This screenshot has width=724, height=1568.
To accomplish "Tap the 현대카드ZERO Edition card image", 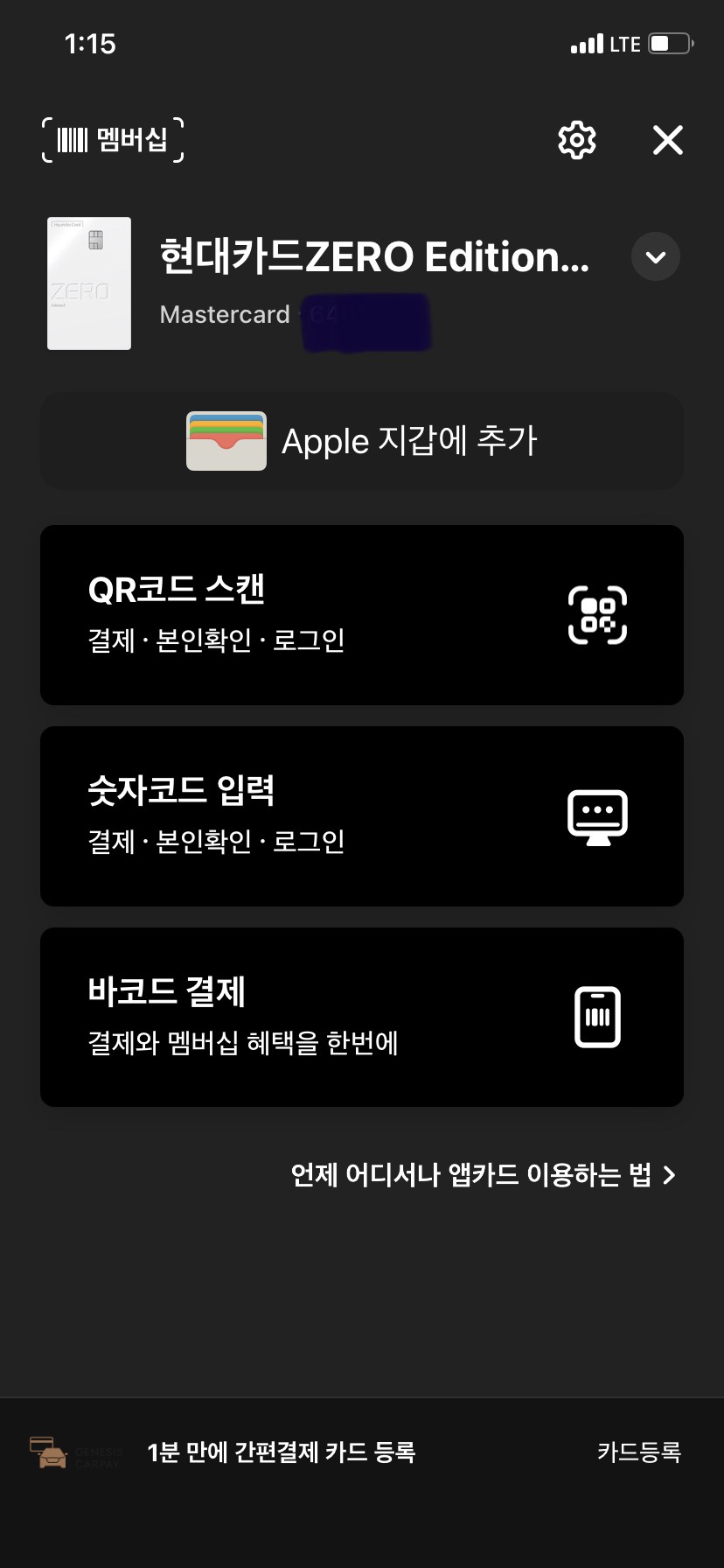I will click(89, 283).
